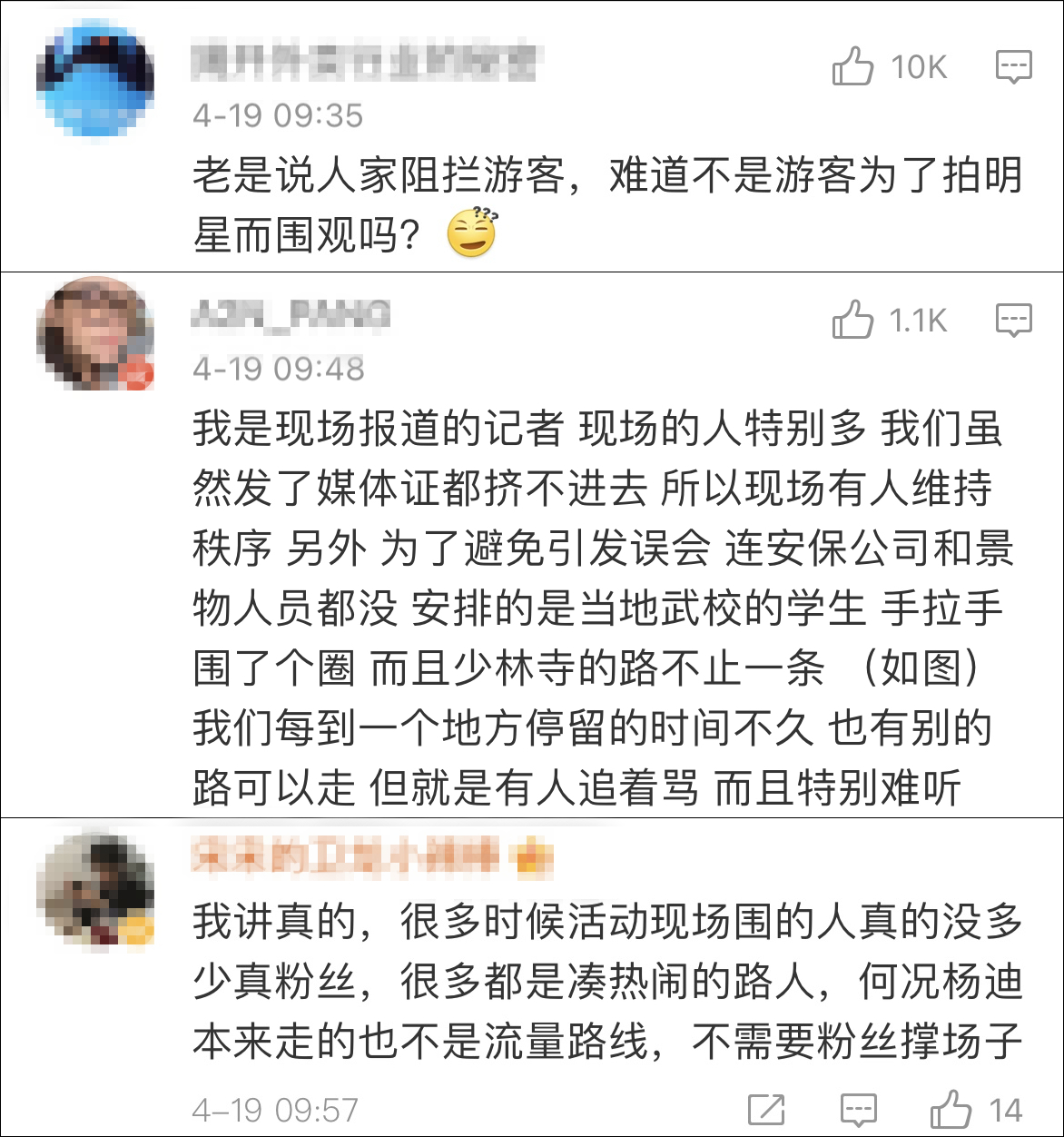
Task: Reply to the 09:35 comment about 游客
Action: 1013,66
